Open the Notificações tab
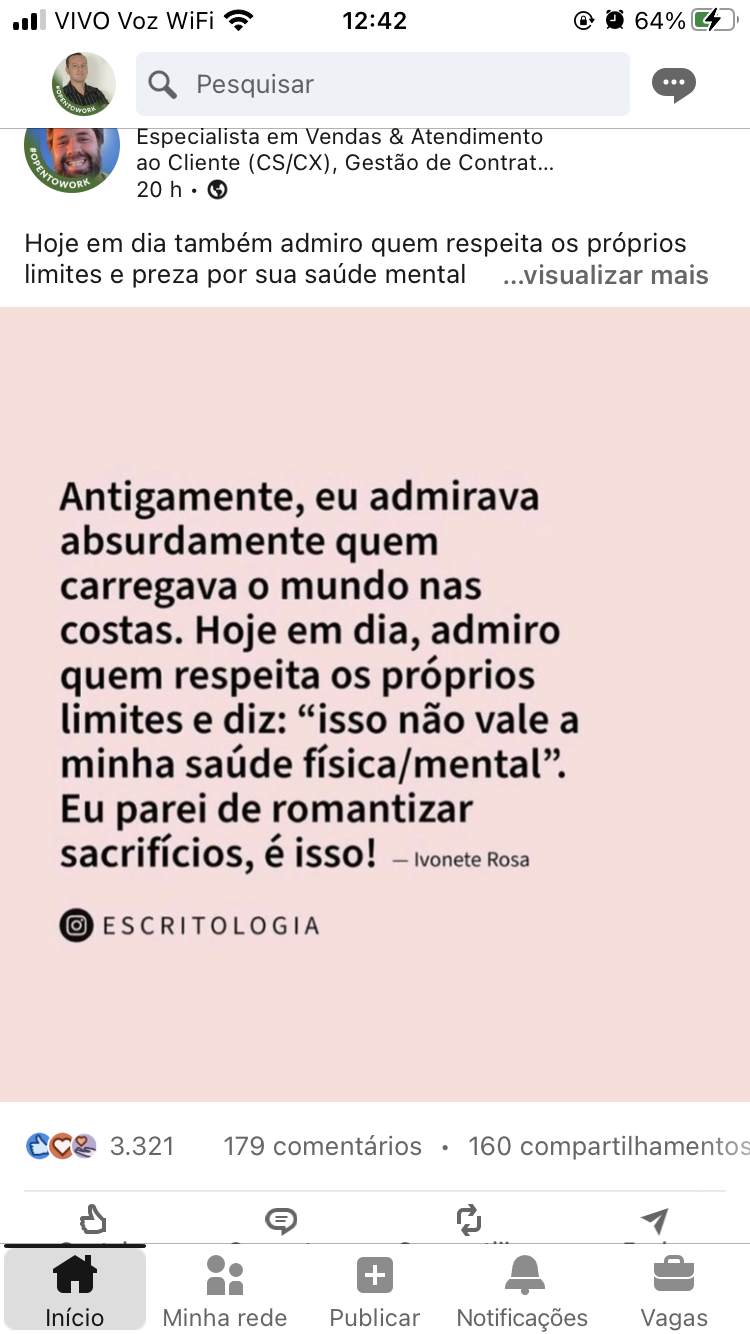The image size is (750, 1334). [x=522, y=1290]
